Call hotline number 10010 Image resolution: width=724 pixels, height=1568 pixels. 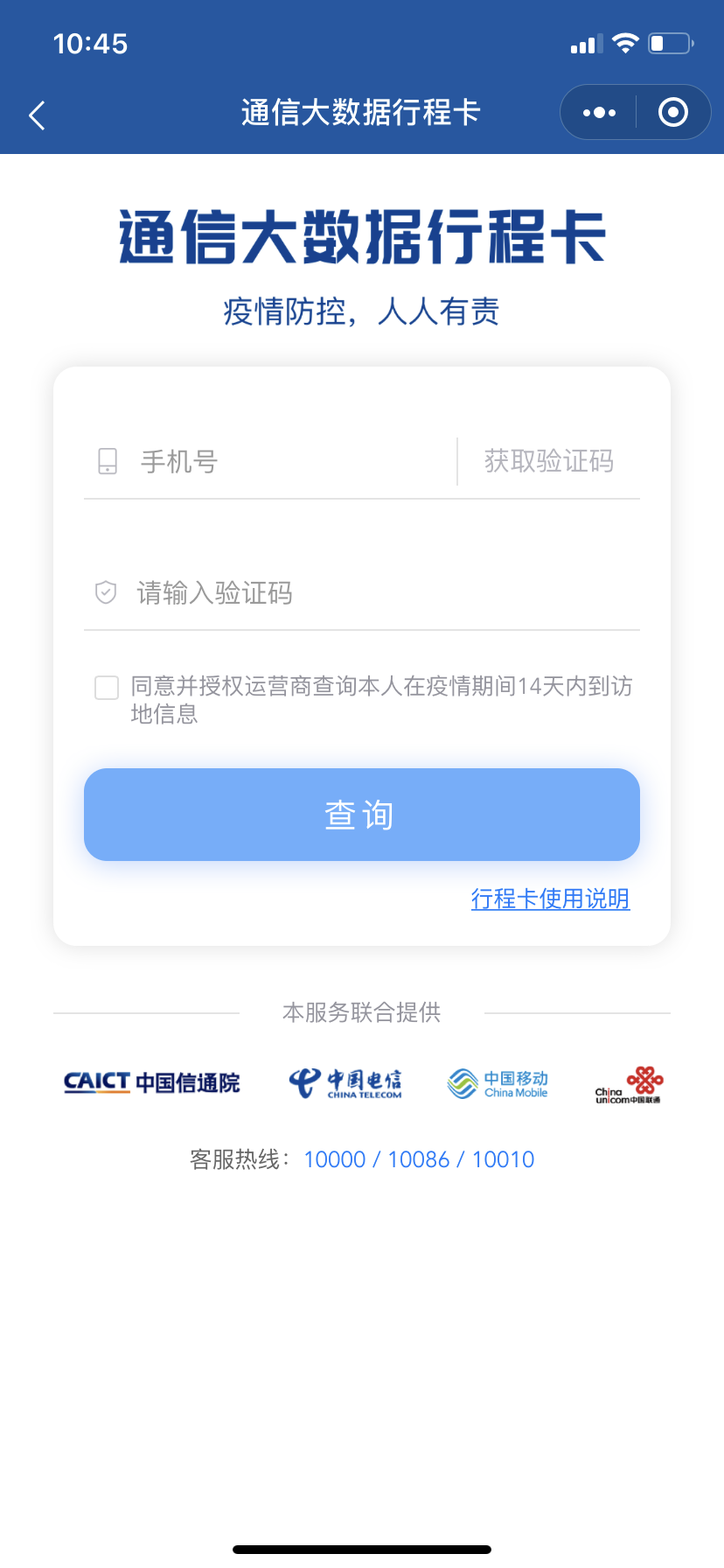tap(503, 1159)
